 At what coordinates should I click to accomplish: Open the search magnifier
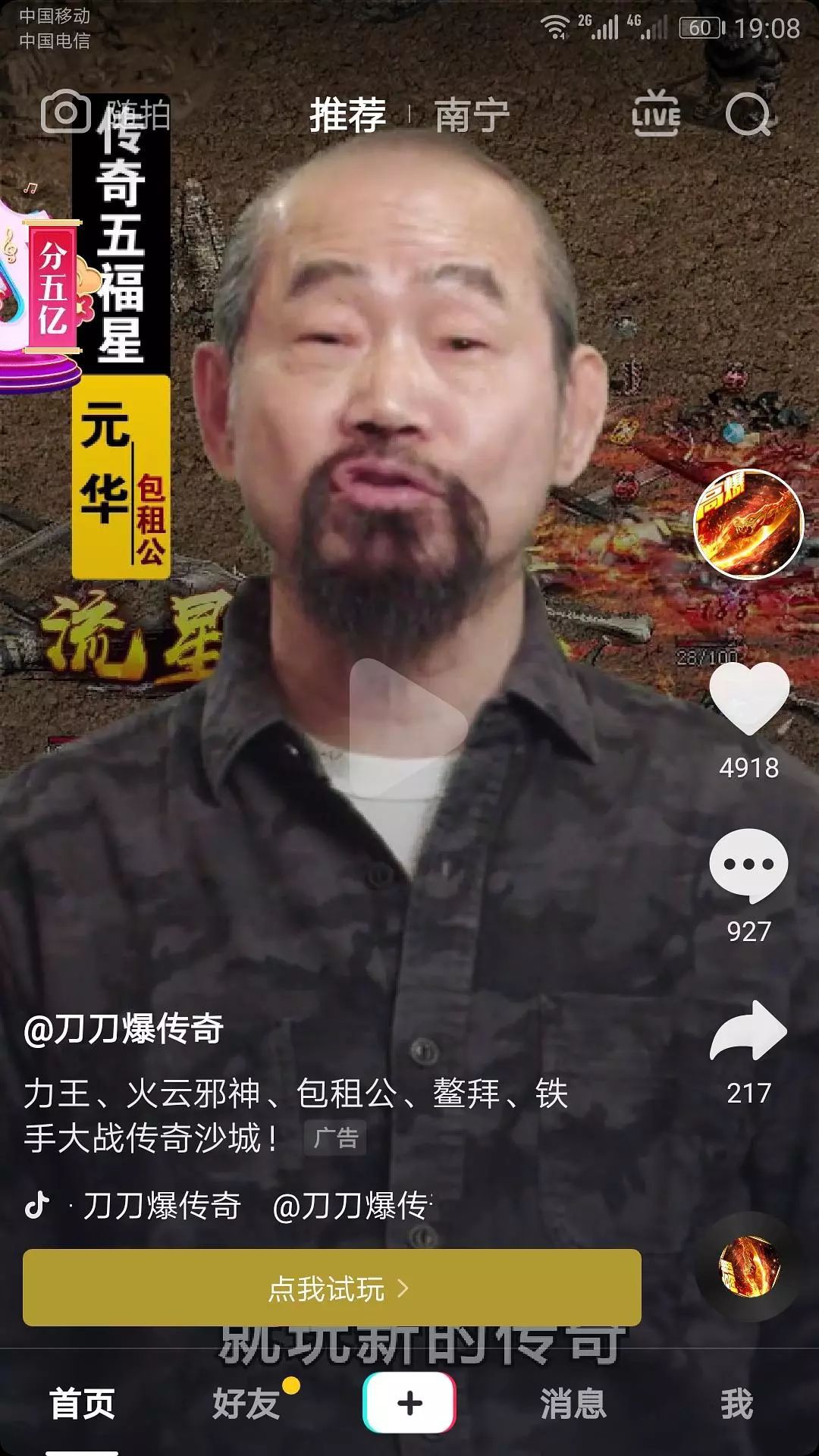(x=748, y=114)
